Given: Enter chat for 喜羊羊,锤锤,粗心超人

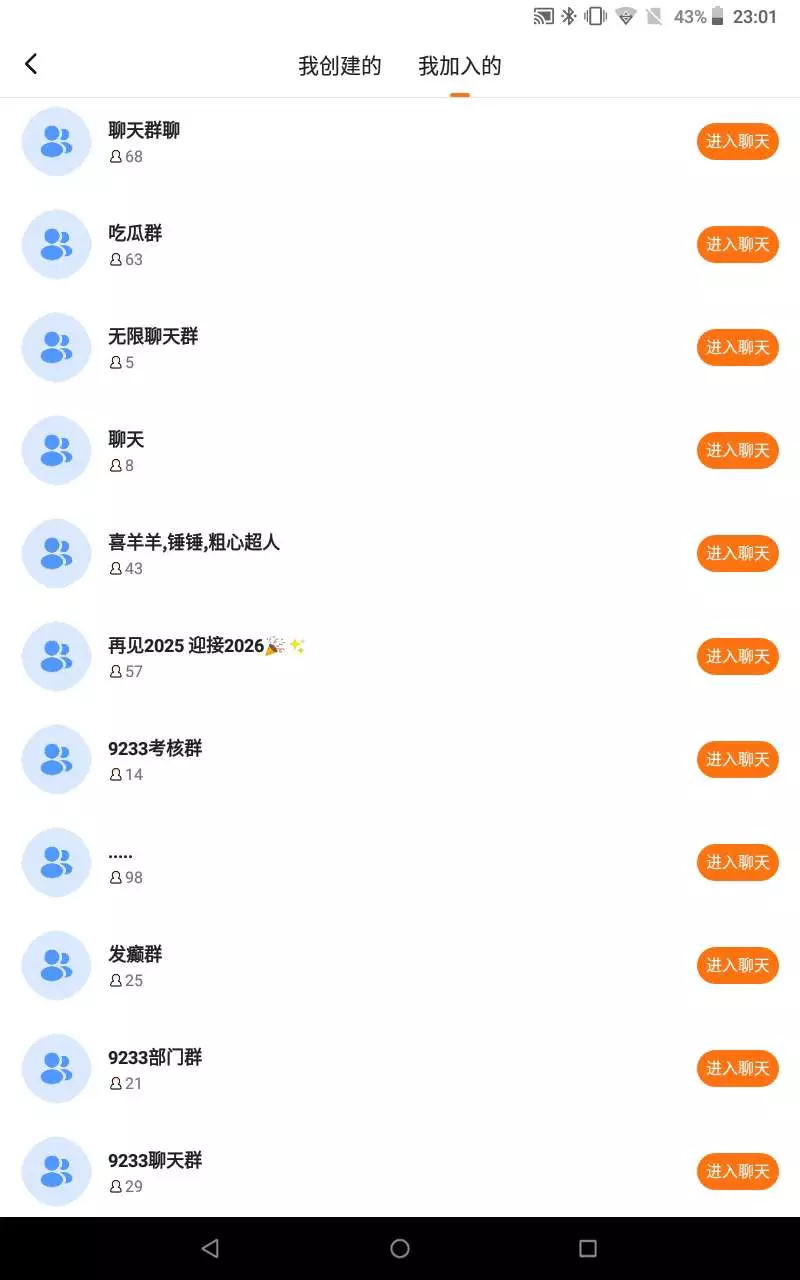Looking at the screenshot, I should (x=738, y=553).
